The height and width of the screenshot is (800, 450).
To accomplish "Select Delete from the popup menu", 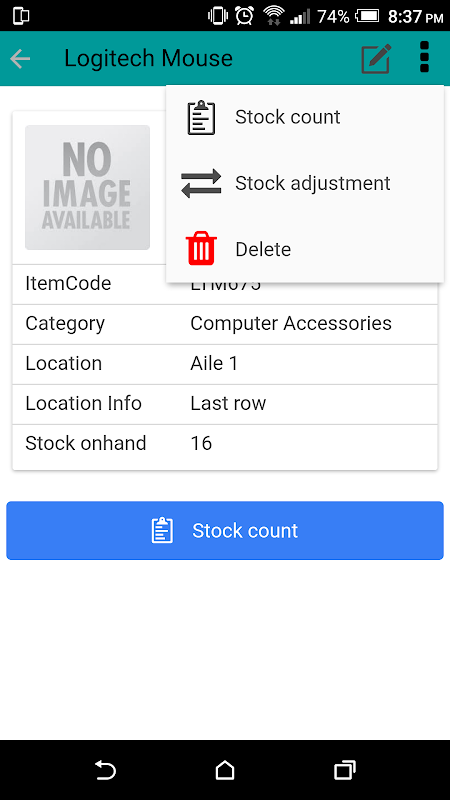I will pyautogui.click(x=305, y=249).
